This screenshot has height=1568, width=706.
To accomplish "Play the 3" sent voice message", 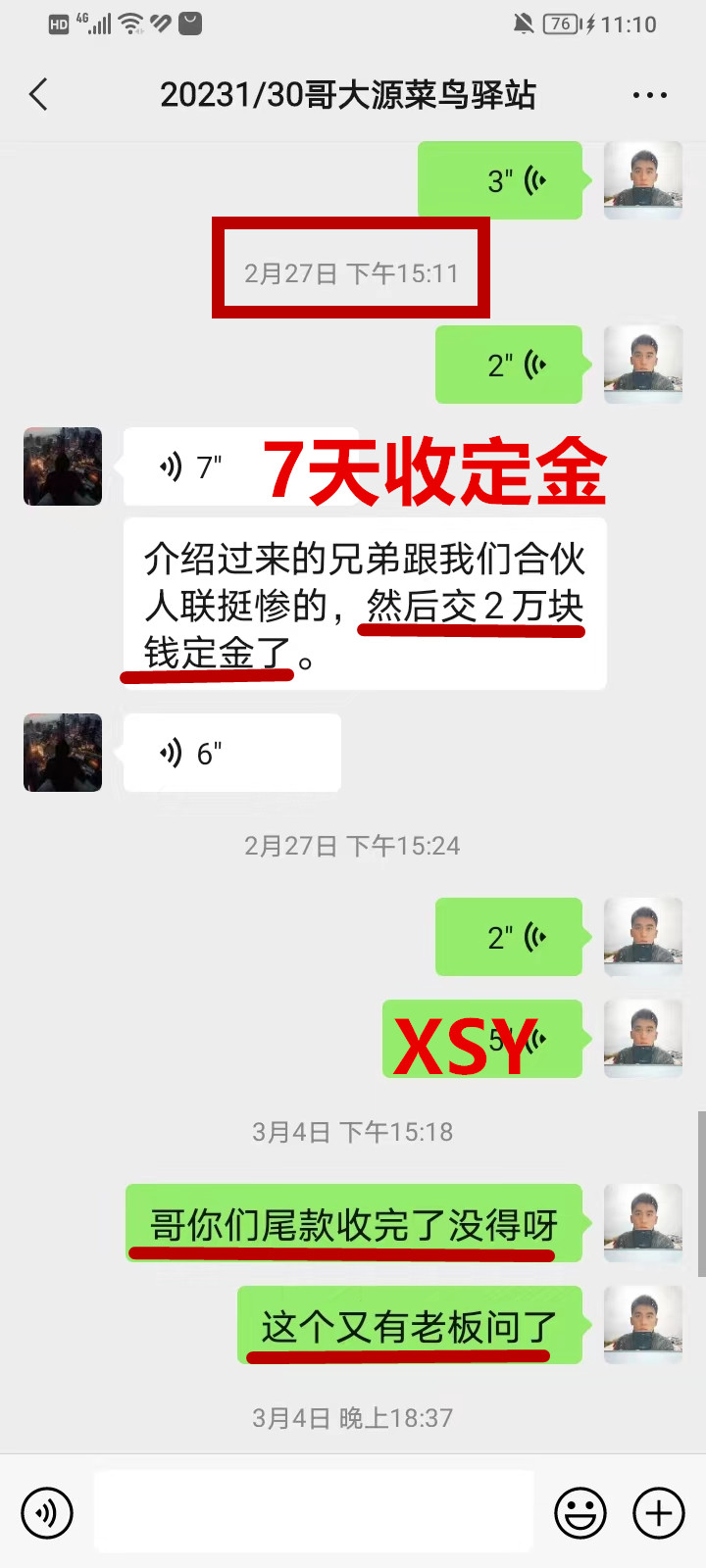I will pyautogui.click(x=500, y=180).
